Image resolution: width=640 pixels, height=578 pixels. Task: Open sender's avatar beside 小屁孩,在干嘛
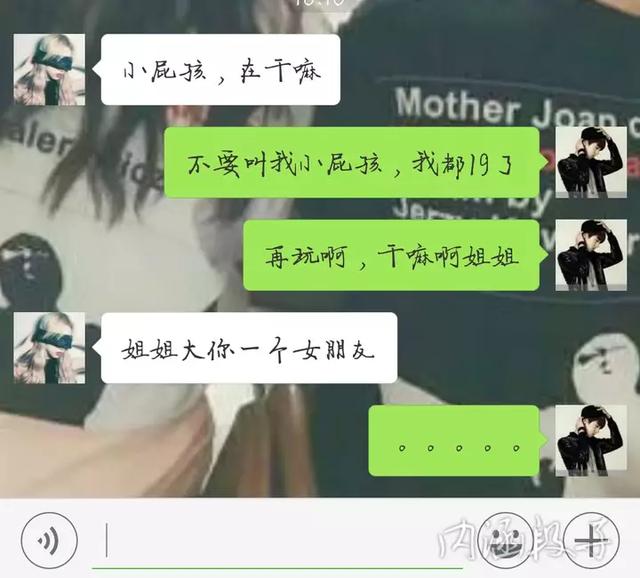tap(49, 70)
